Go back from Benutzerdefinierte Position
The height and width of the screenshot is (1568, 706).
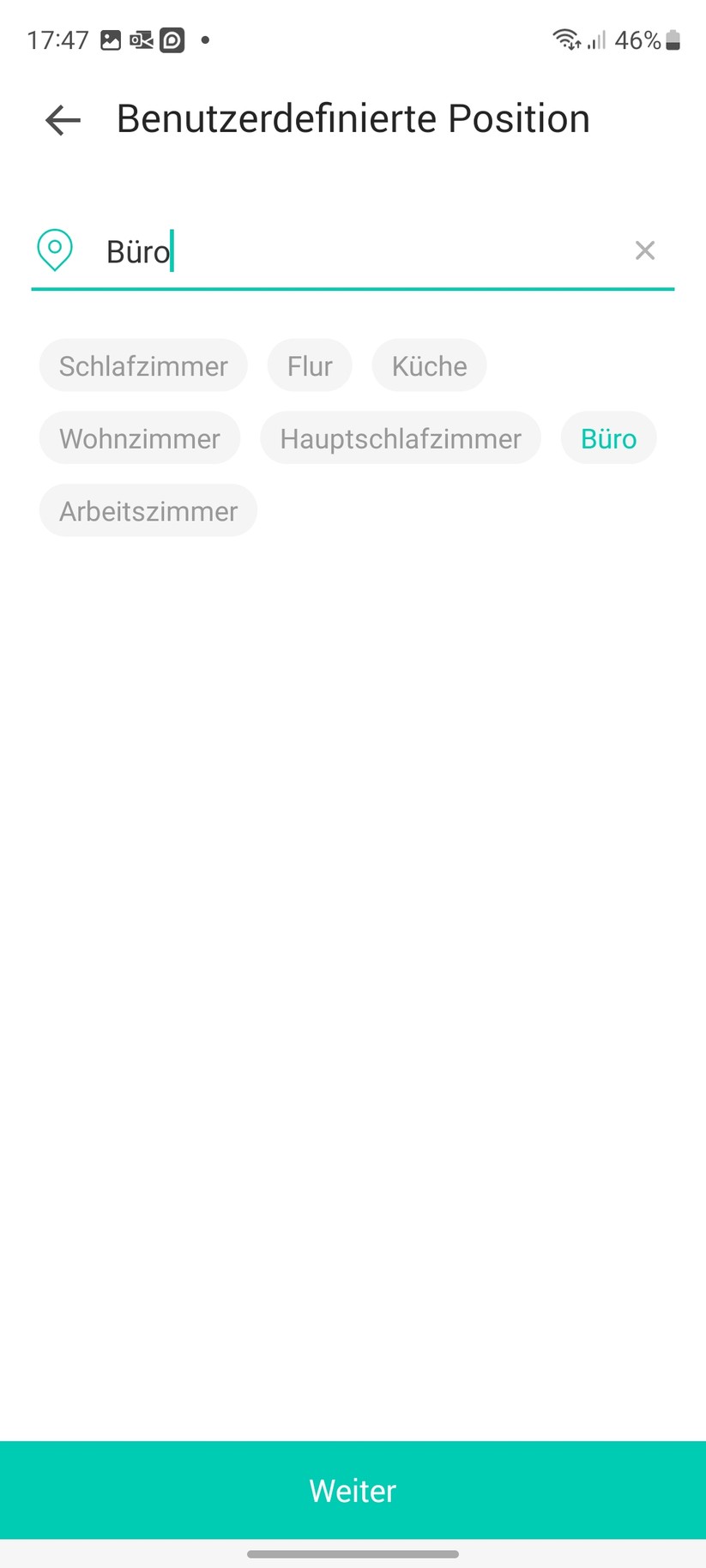(x=63, y=120)
